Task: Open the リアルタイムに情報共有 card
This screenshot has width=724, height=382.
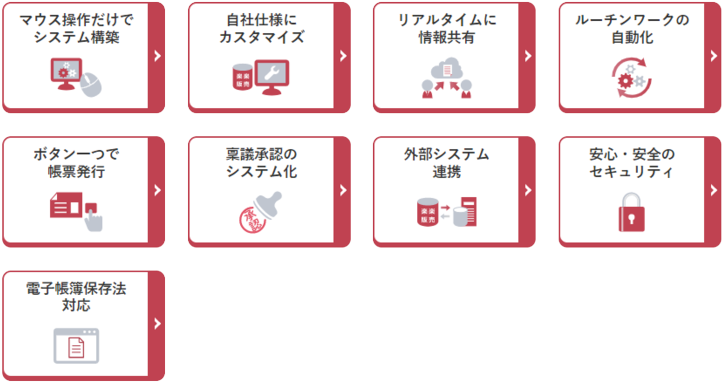Action: pos(454,57)
